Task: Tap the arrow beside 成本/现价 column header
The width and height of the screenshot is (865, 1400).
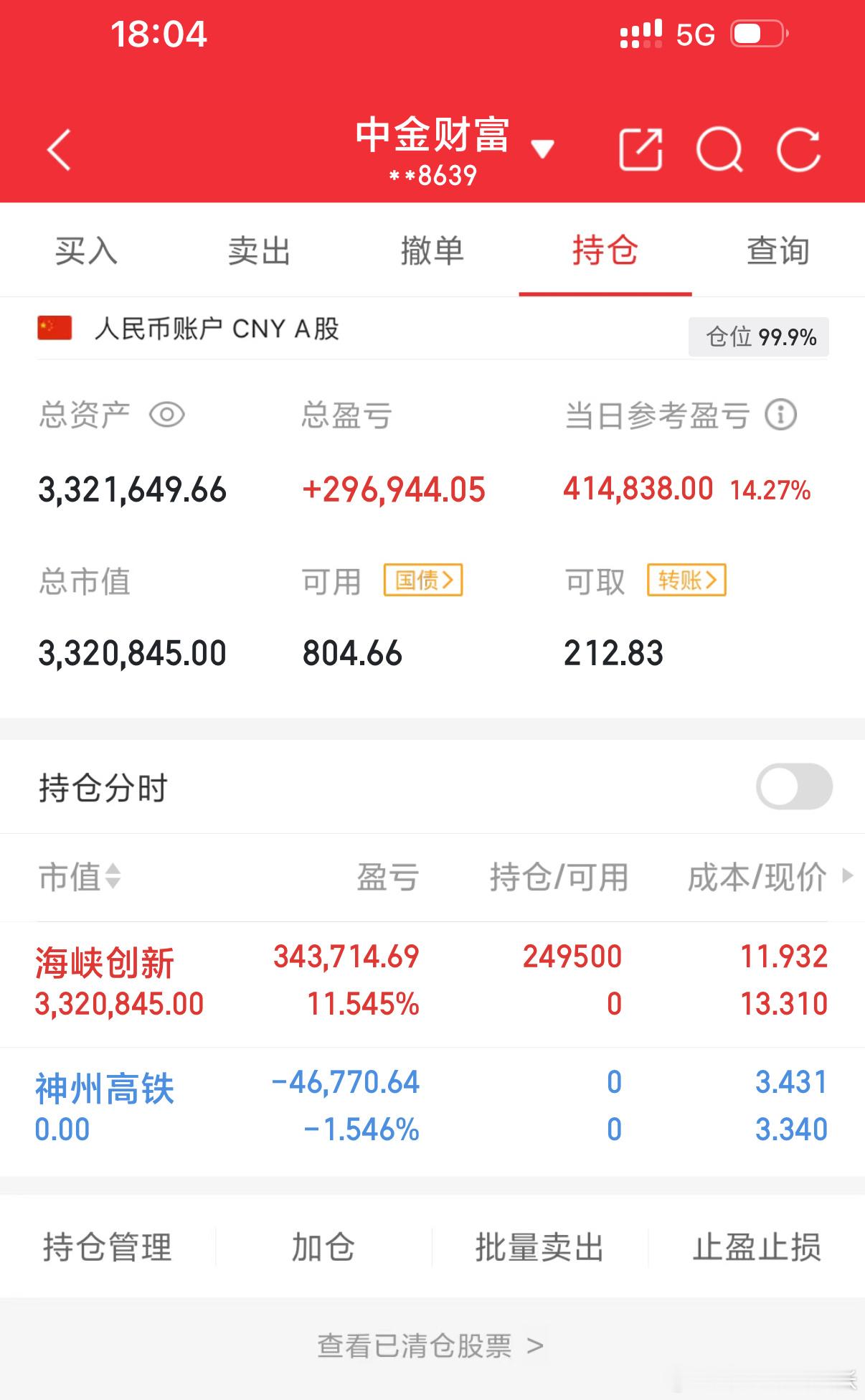Action: click(x=846, y=878)
